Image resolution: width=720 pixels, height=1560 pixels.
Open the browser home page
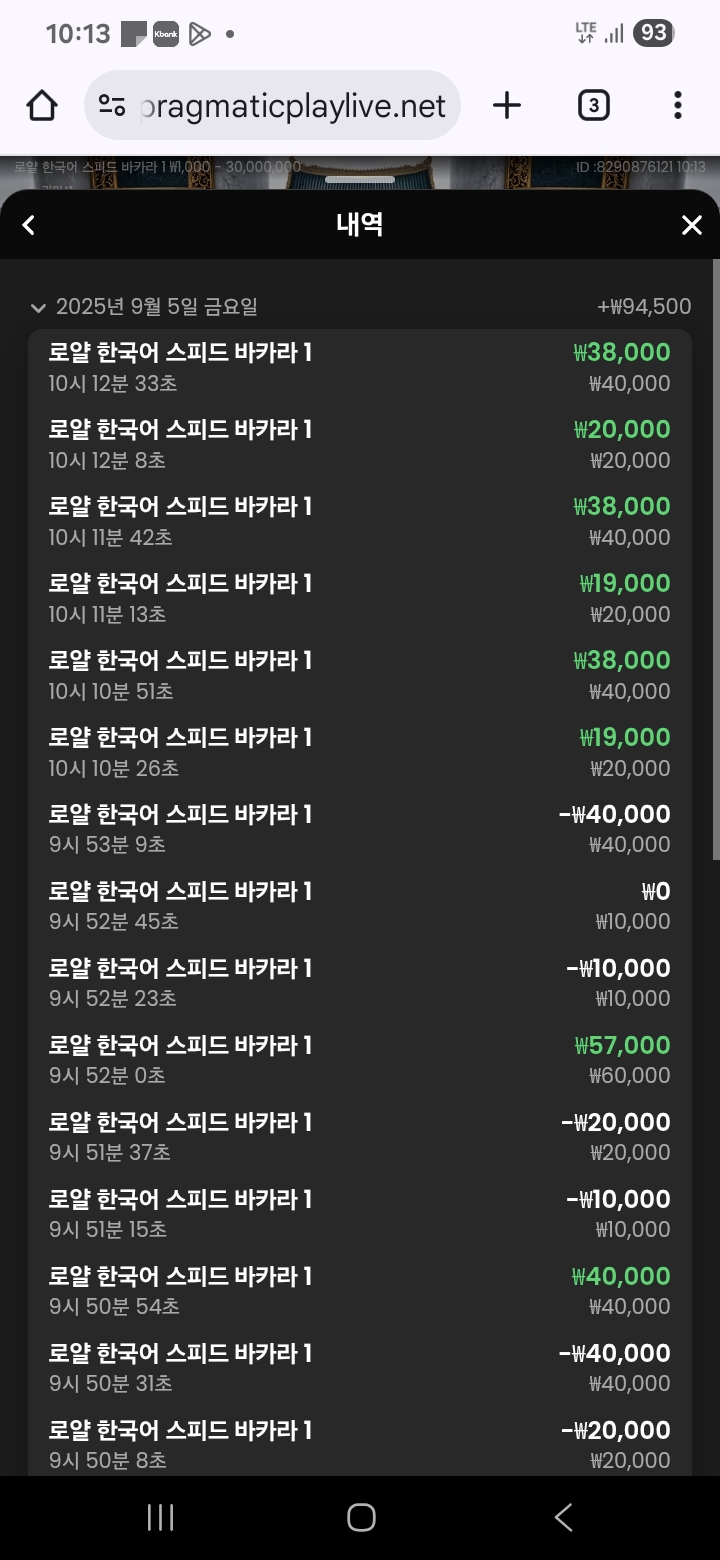42,105
